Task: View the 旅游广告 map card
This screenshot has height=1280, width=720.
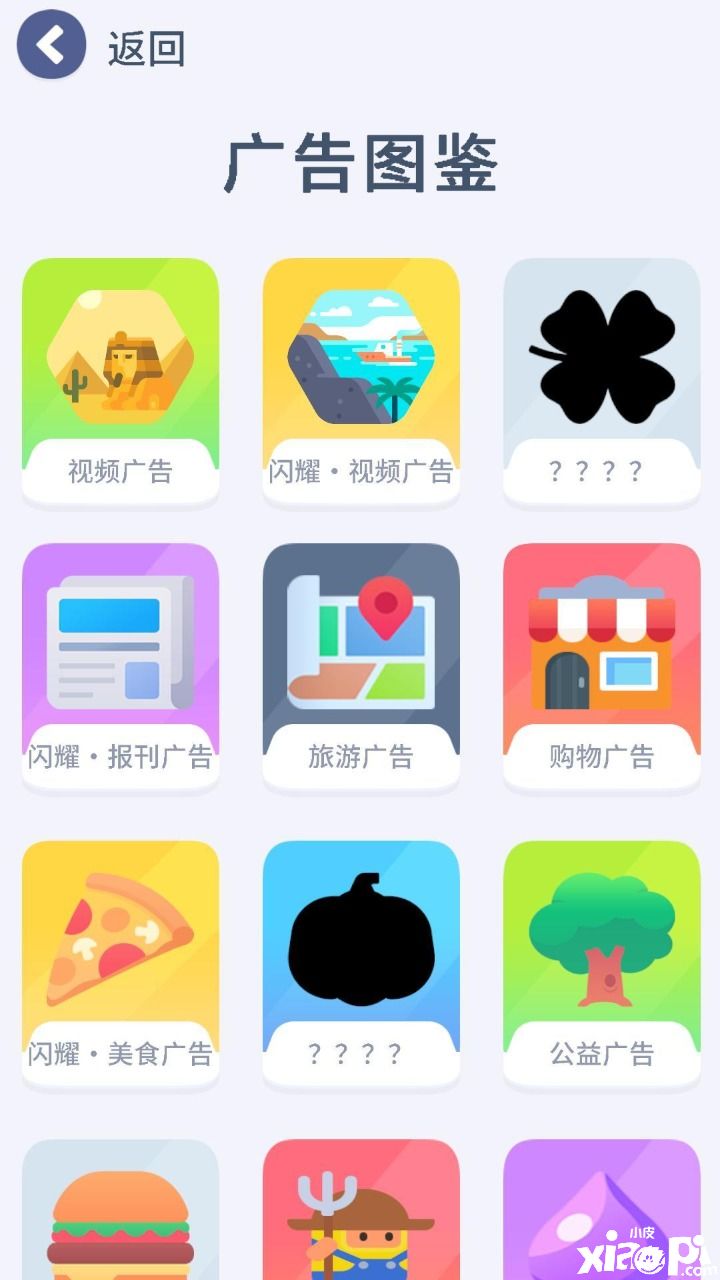Action: (361, 665)
